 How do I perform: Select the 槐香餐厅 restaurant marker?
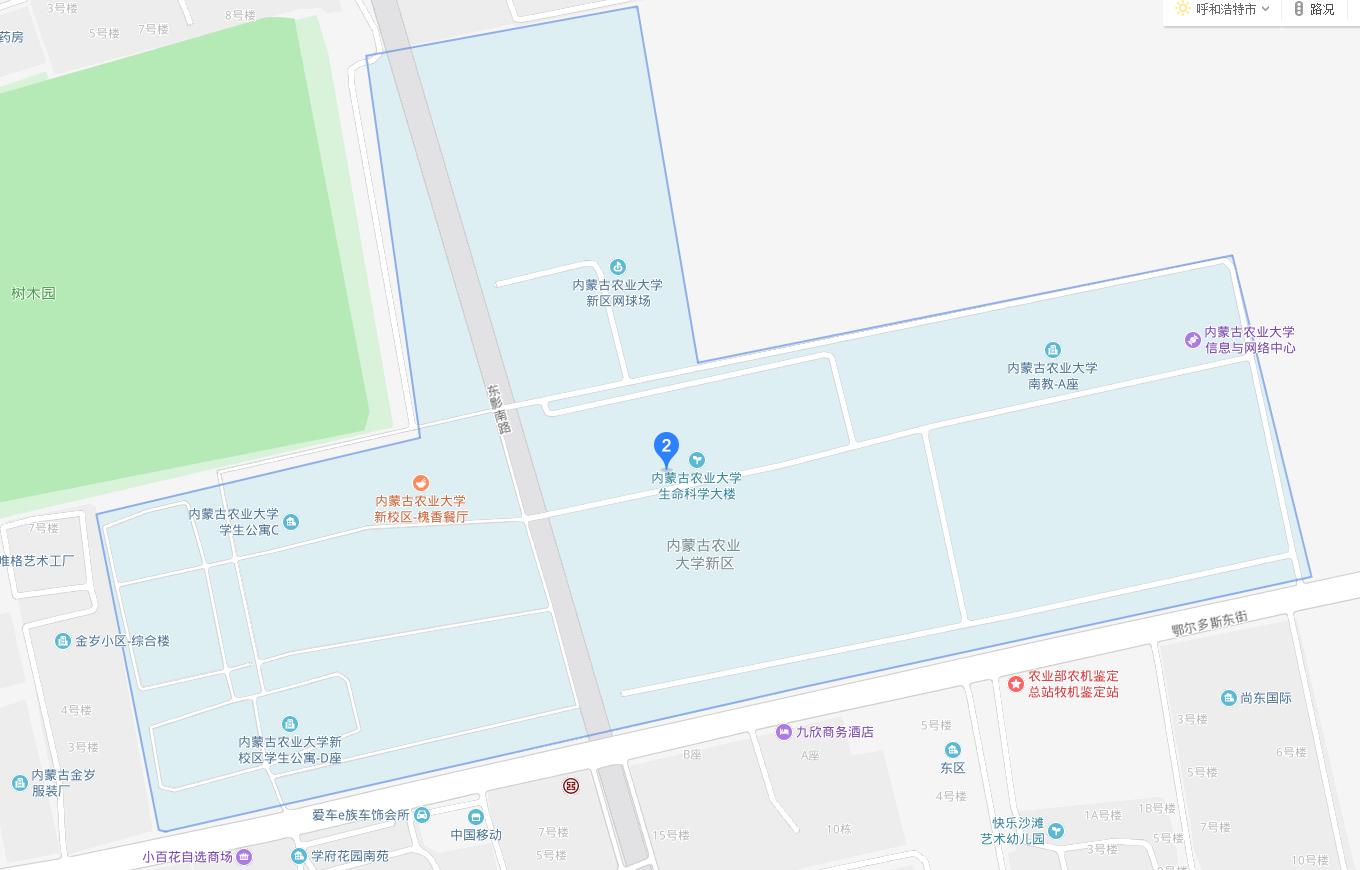[421, 484]
